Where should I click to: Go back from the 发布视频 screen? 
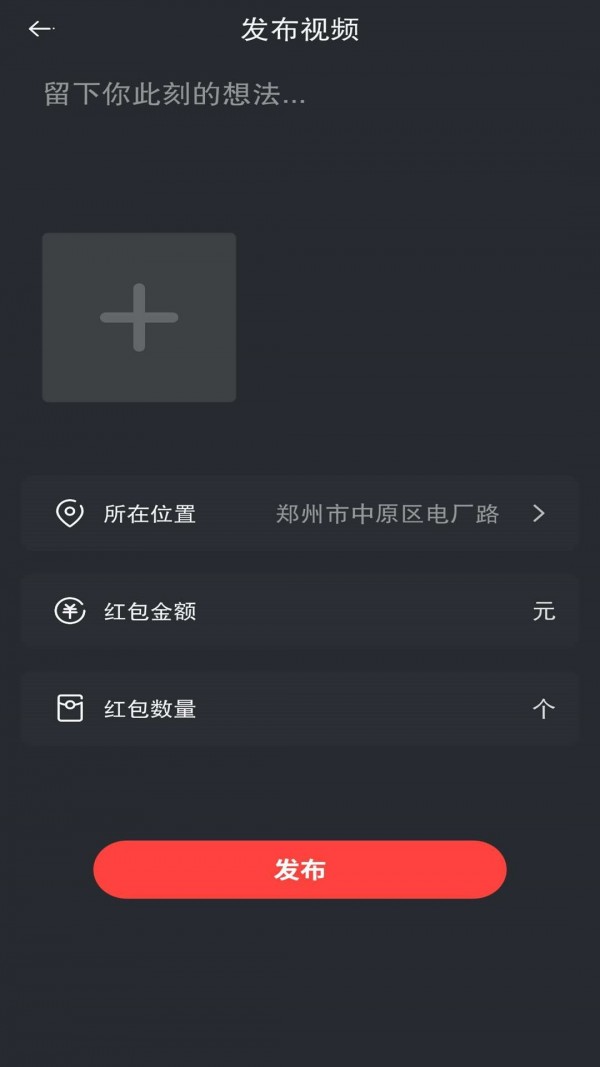[40, 30]
